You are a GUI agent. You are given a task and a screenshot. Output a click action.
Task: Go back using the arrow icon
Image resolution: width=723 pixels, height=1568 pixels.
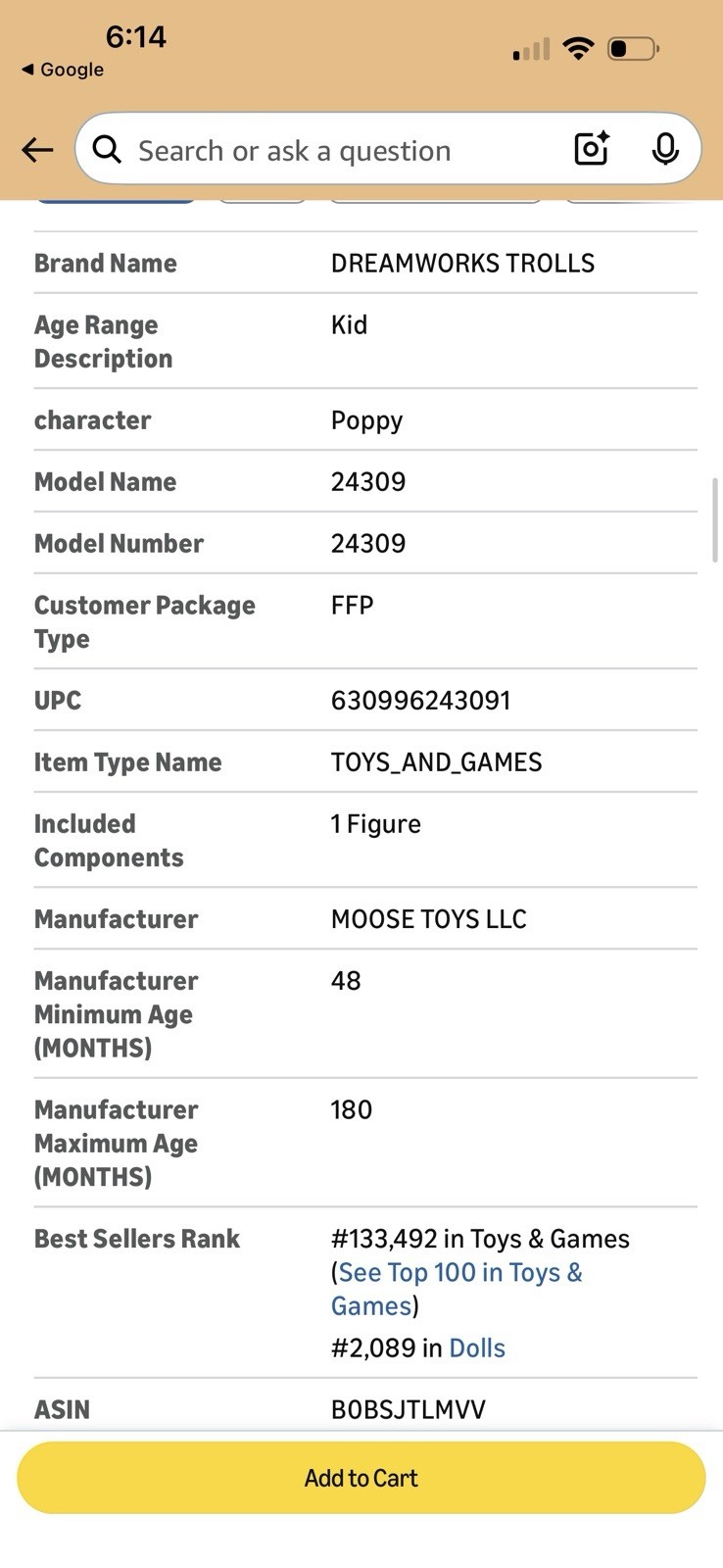tap(37, 150)
